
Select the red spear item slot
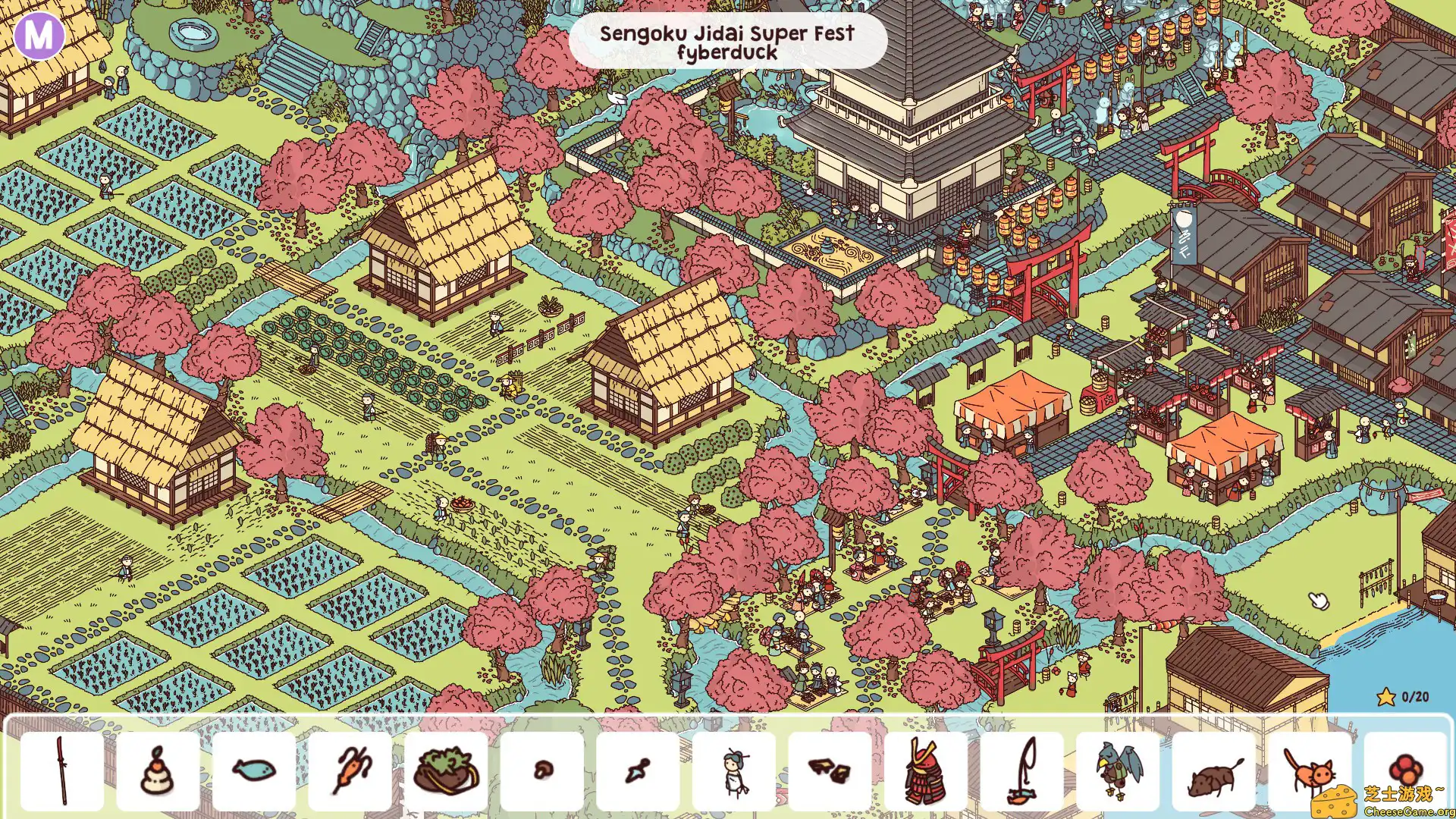click(x=62, y=770)
